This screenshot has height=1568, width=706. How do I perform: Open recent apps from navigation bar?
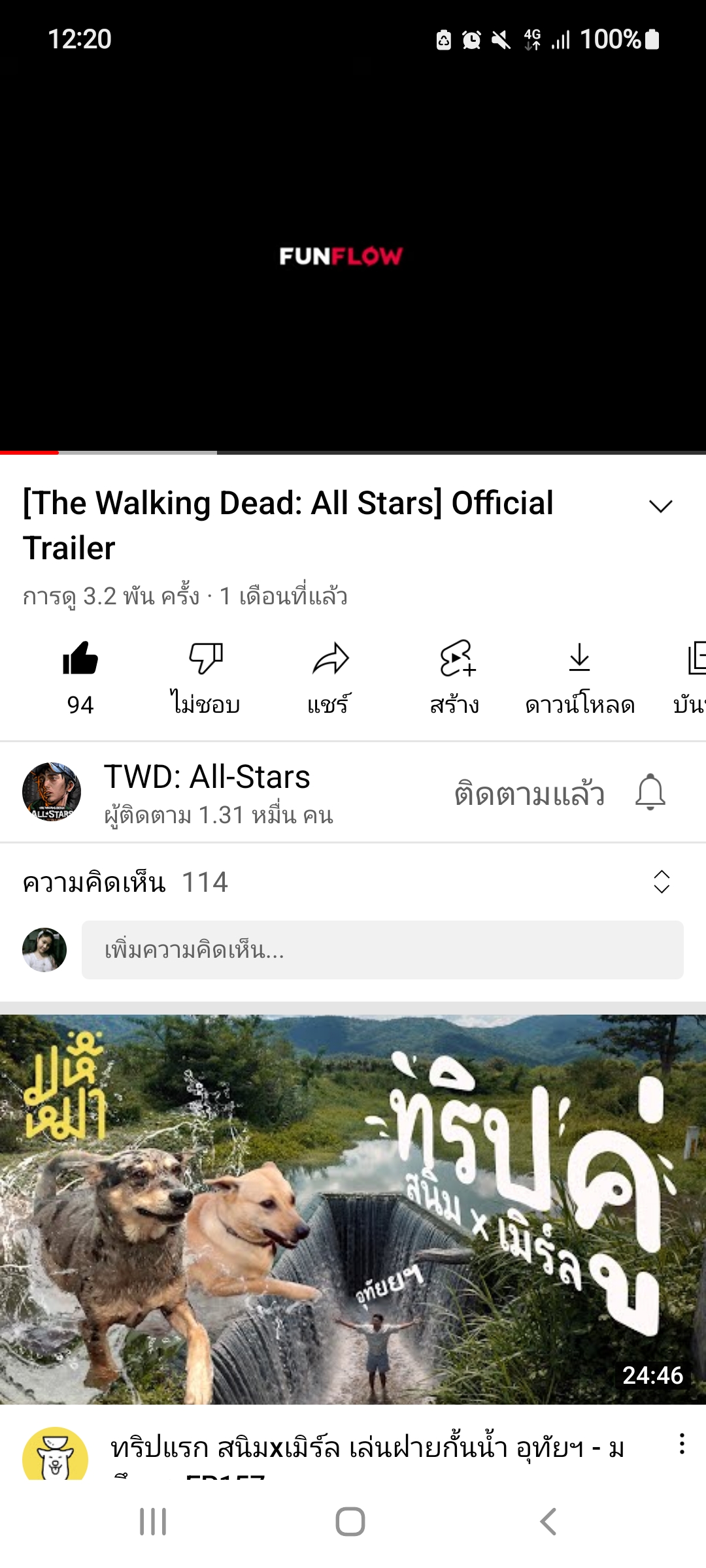tap(153, 1522)
